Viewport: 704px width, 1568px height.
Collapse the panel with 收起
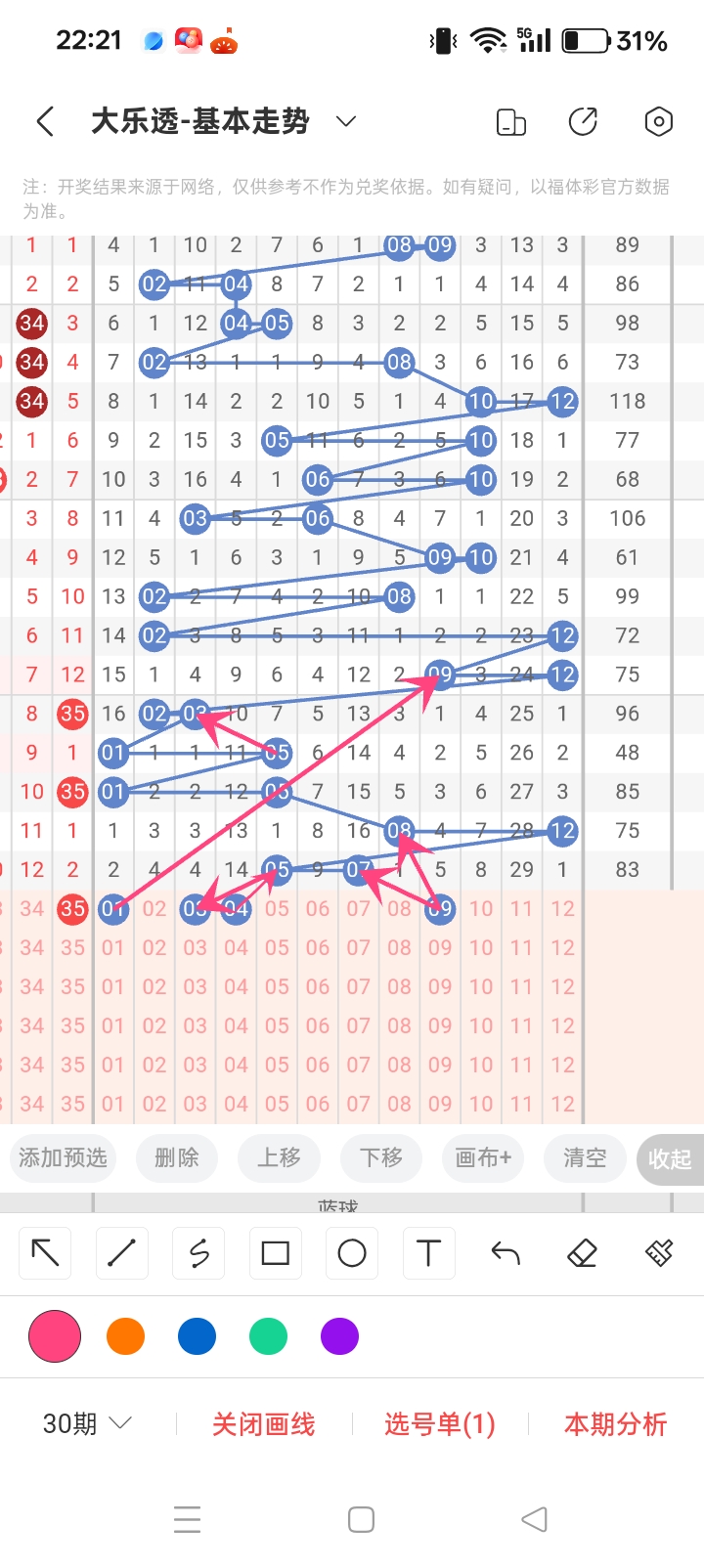tap(670, 1159)
